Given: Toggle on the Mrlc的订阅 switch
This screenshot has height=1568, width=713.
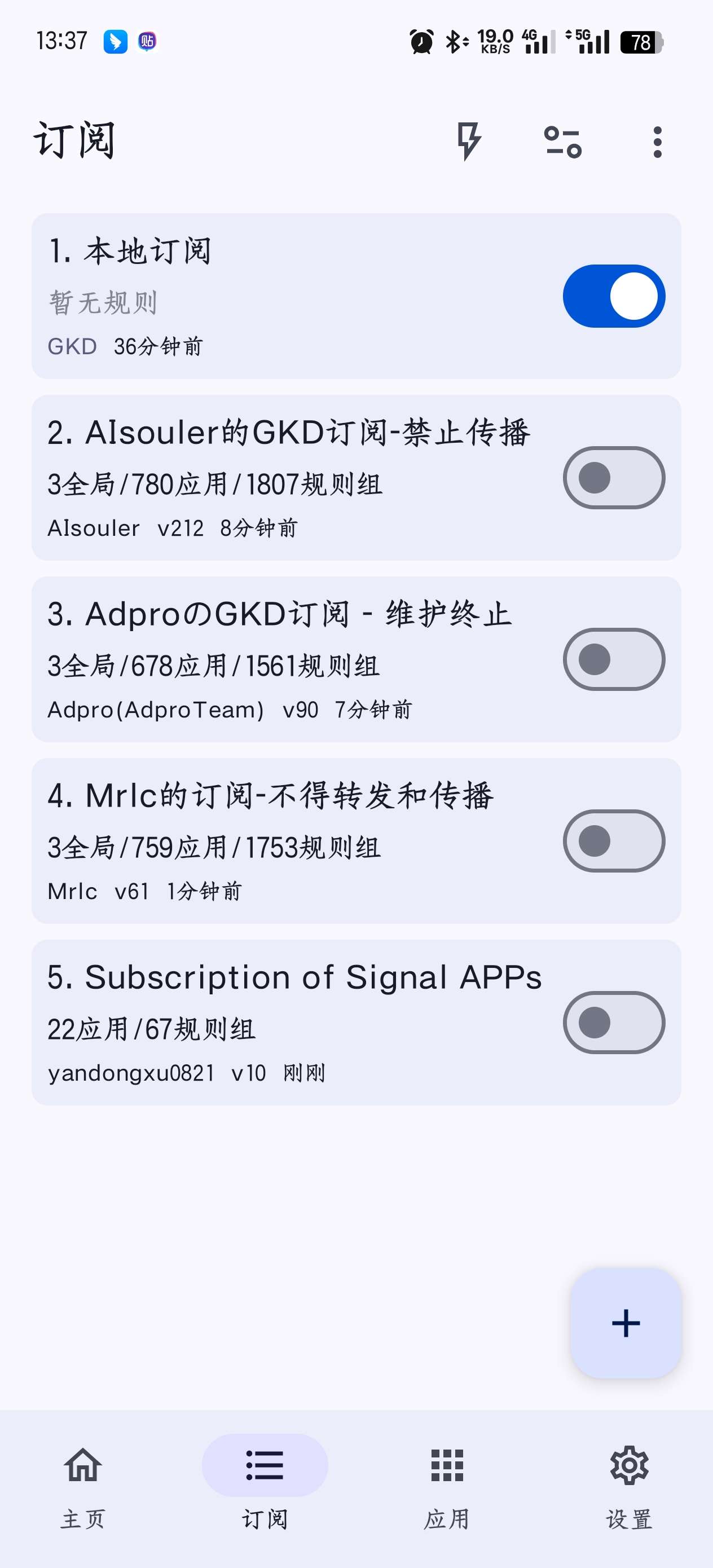Looking at the screenshot, I should (613, 840).
